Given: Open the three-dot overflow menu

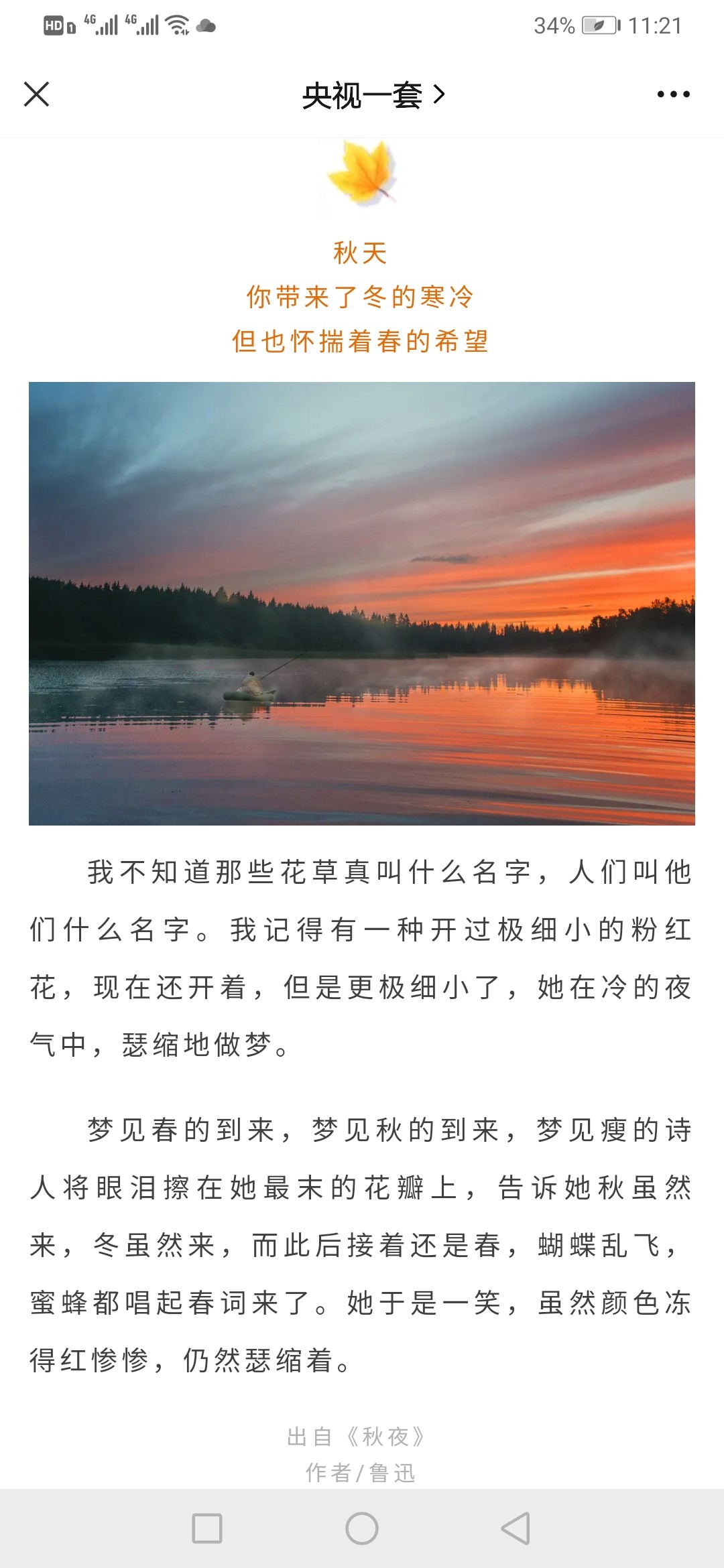Looking at the screenshot, I should pos(673,94).
